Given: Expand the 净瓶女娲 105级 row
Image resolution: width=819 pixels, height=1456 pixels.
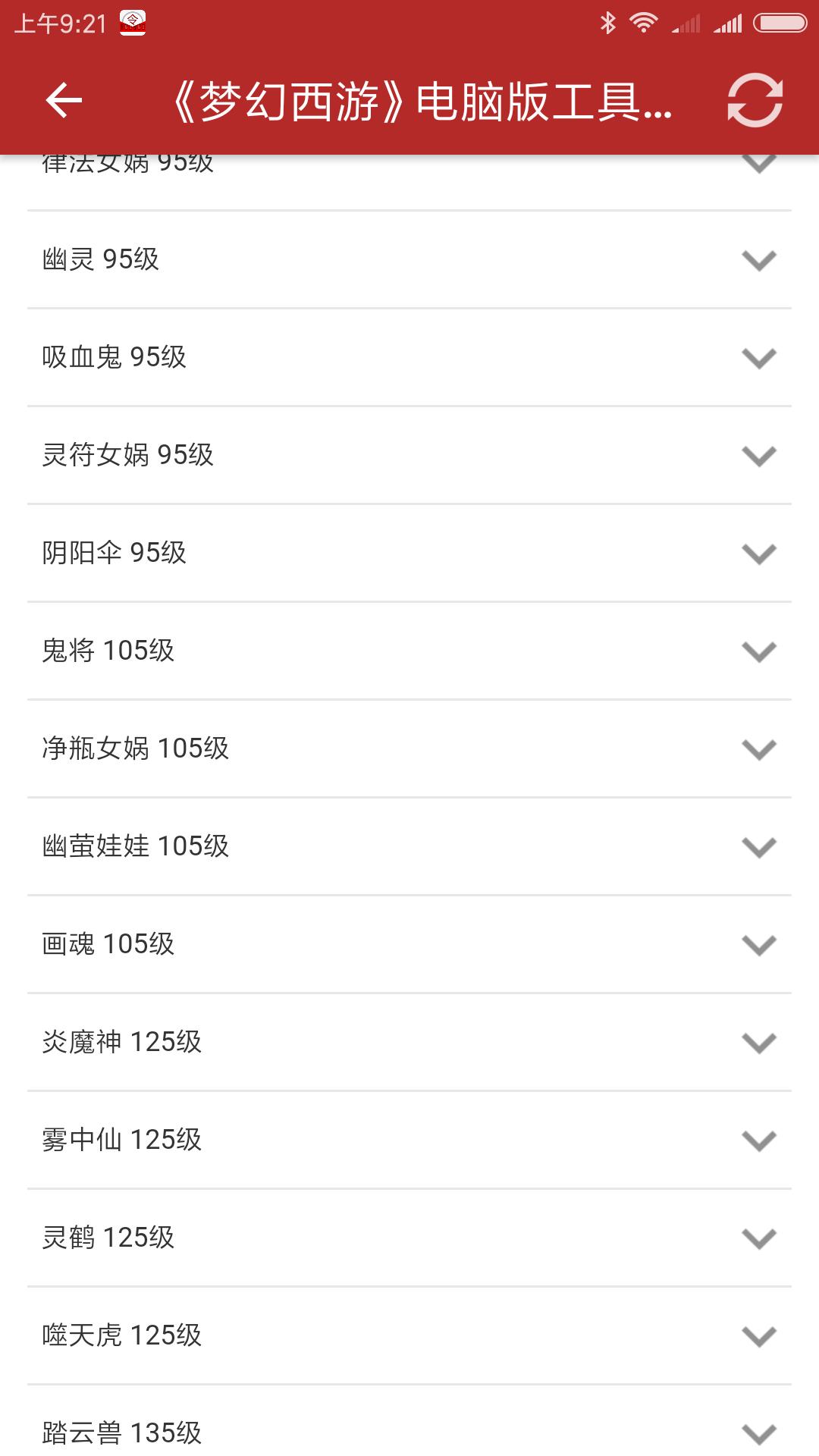Looking at the screenshot, I should click(x=759, y=749).
